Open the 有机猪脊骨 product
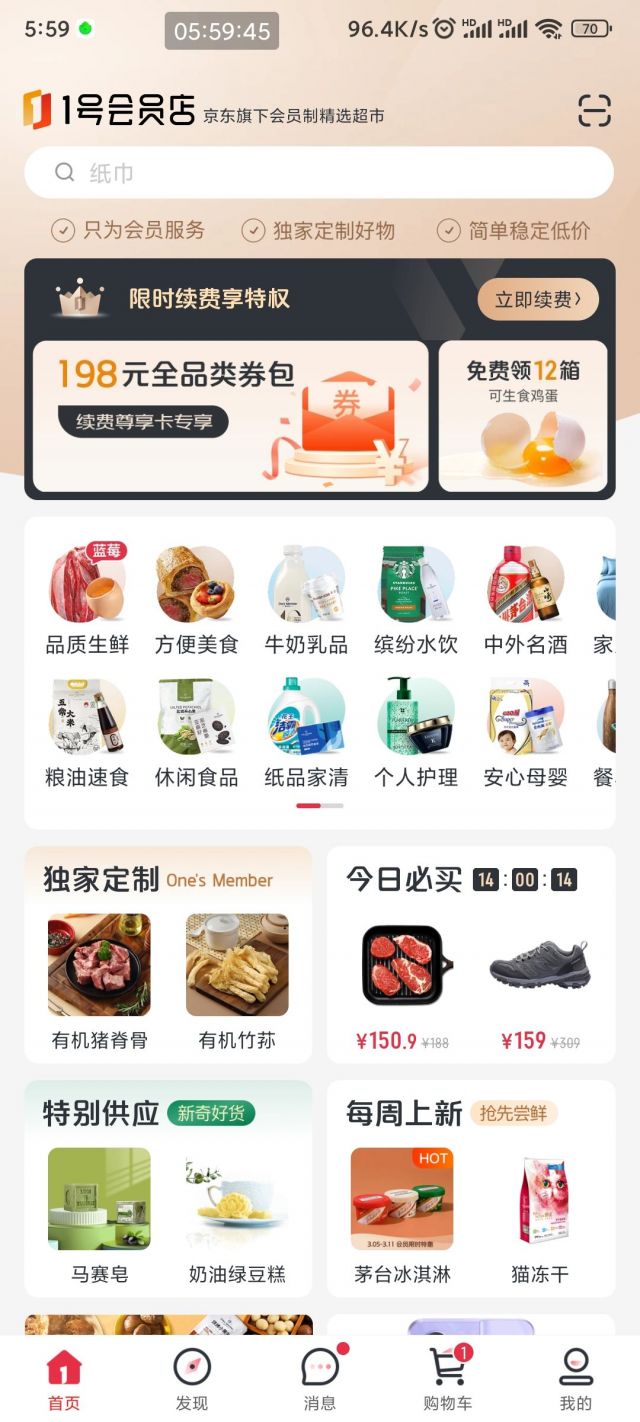The width and height of the screenshot is (640, 1422). [99, 980]
